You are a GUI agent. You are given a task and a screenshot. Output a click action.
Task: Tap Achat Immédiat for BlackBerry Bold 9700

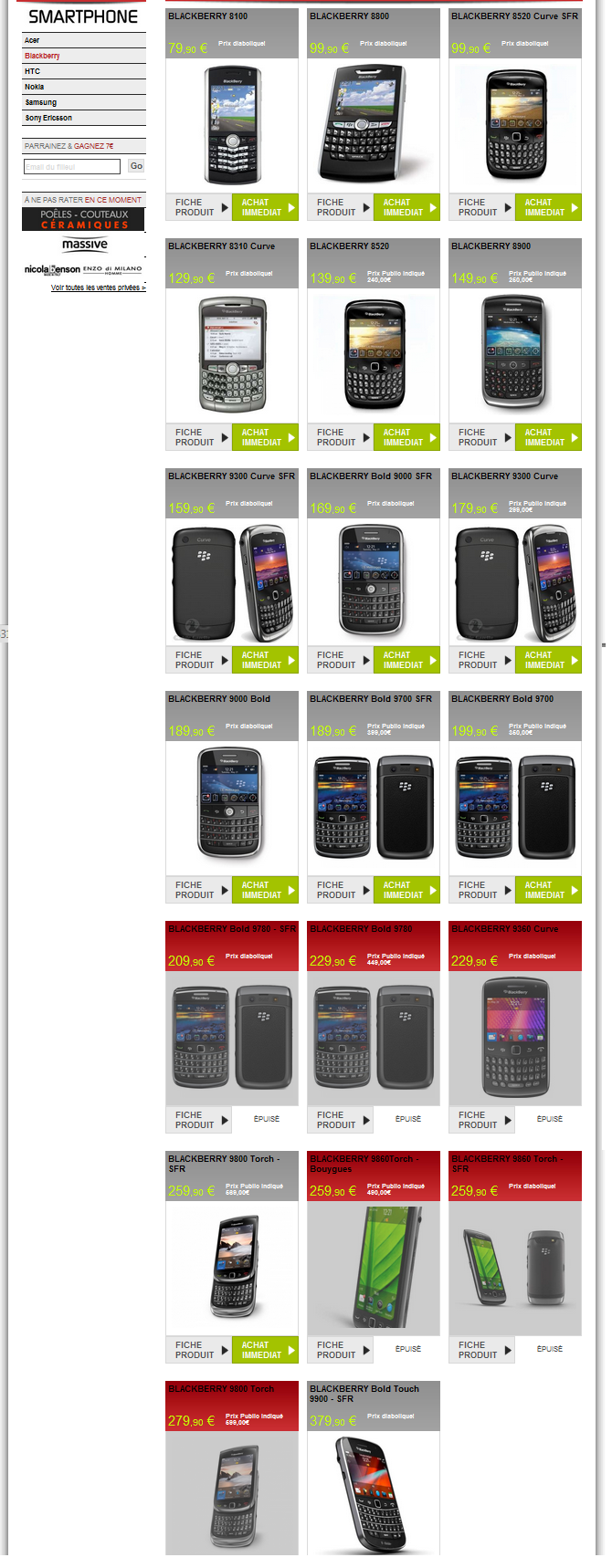tap(547, 890)
